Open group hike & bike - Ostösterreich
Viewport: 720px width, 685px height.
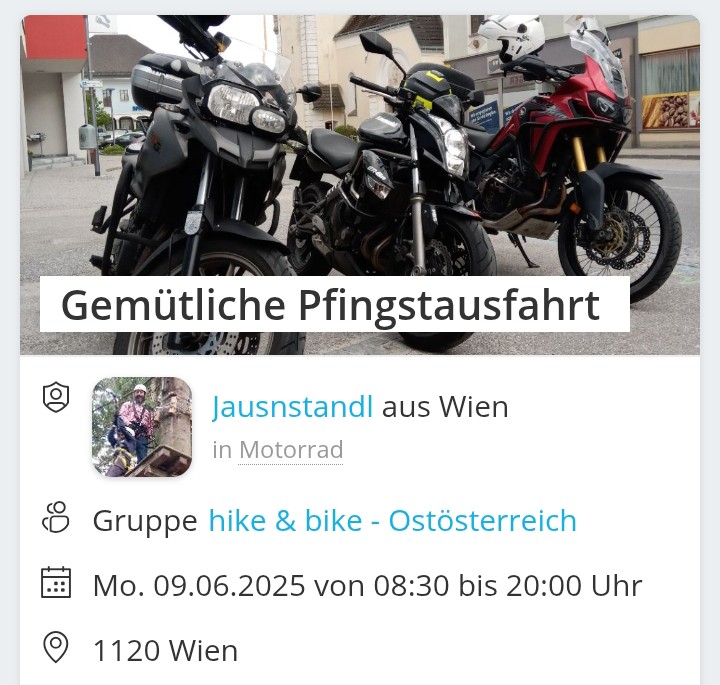pos(392,521)
